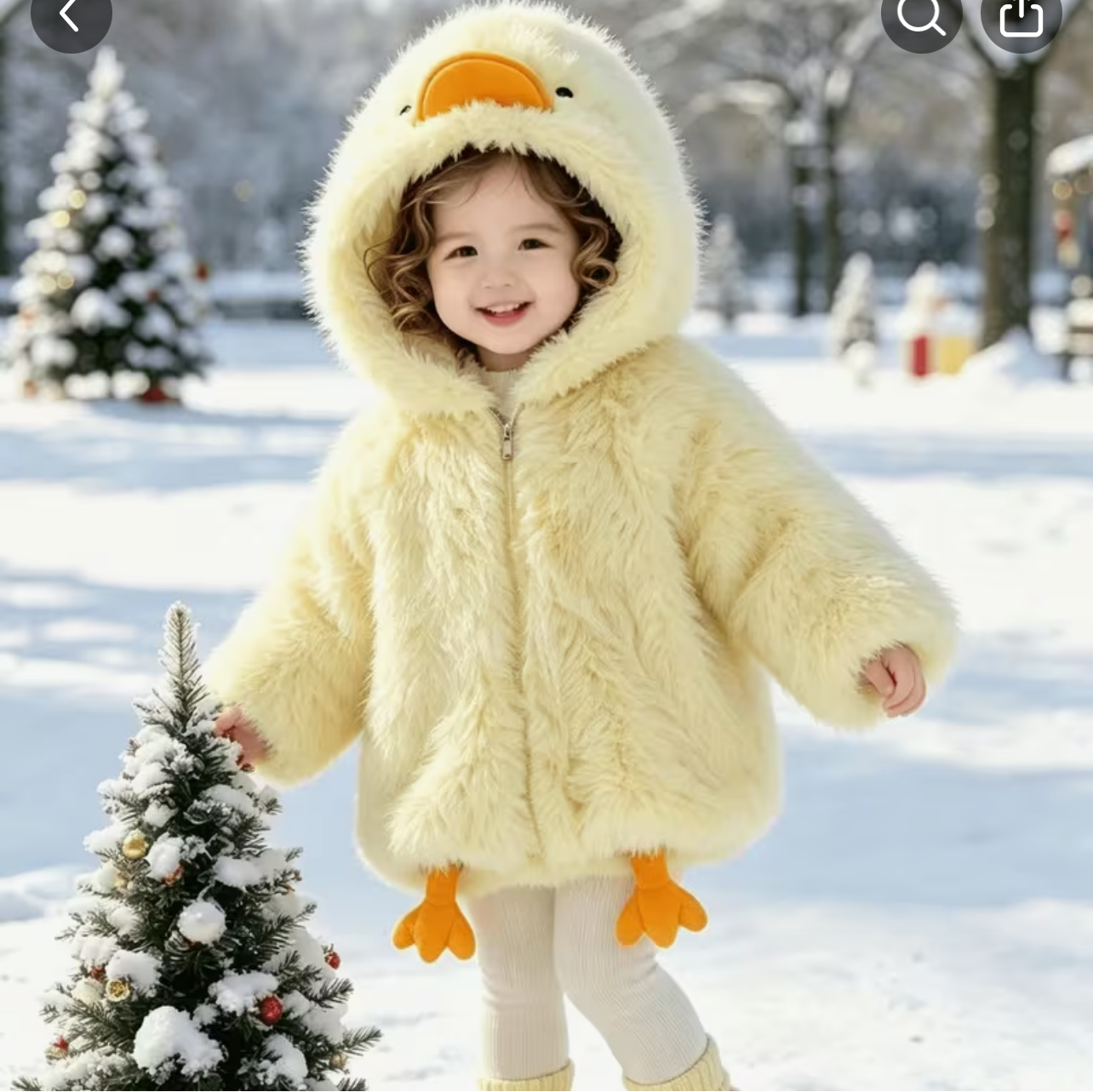
Task: Go back using the arrow icon
Action: point(71,14)
